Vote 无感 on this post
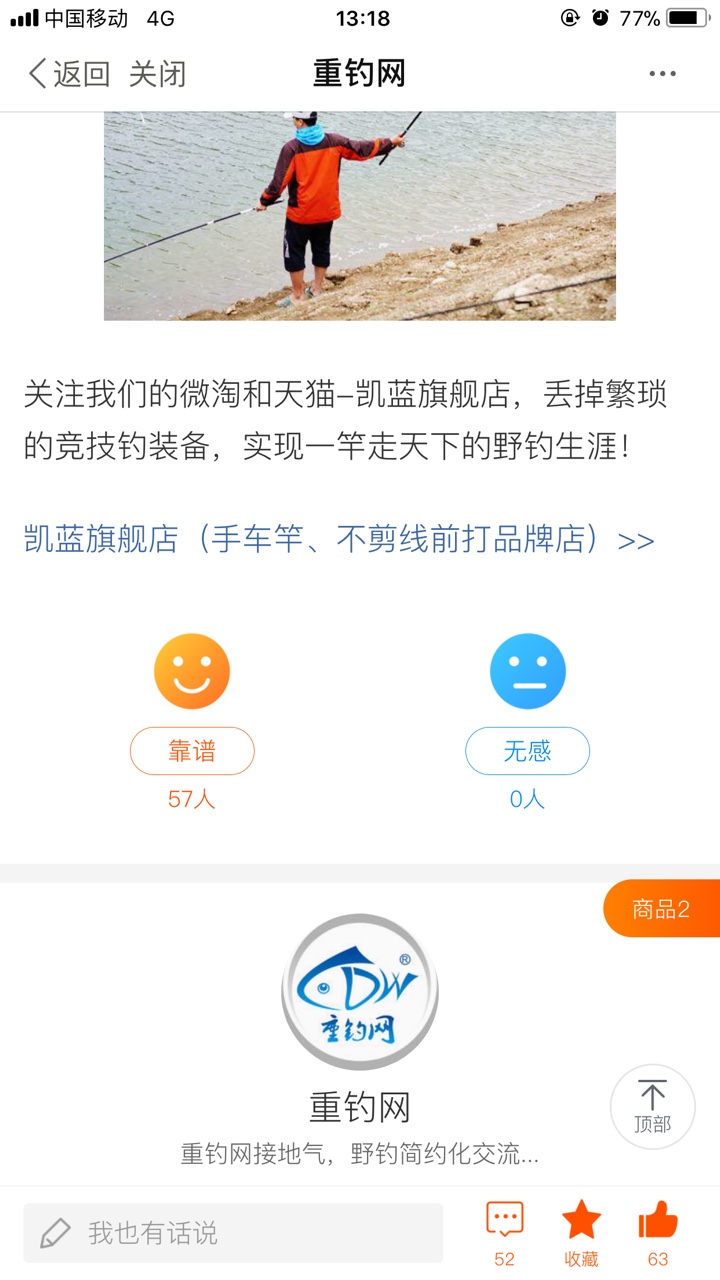The height and width of the screenshot is (1280, 720). coord(527,751)
